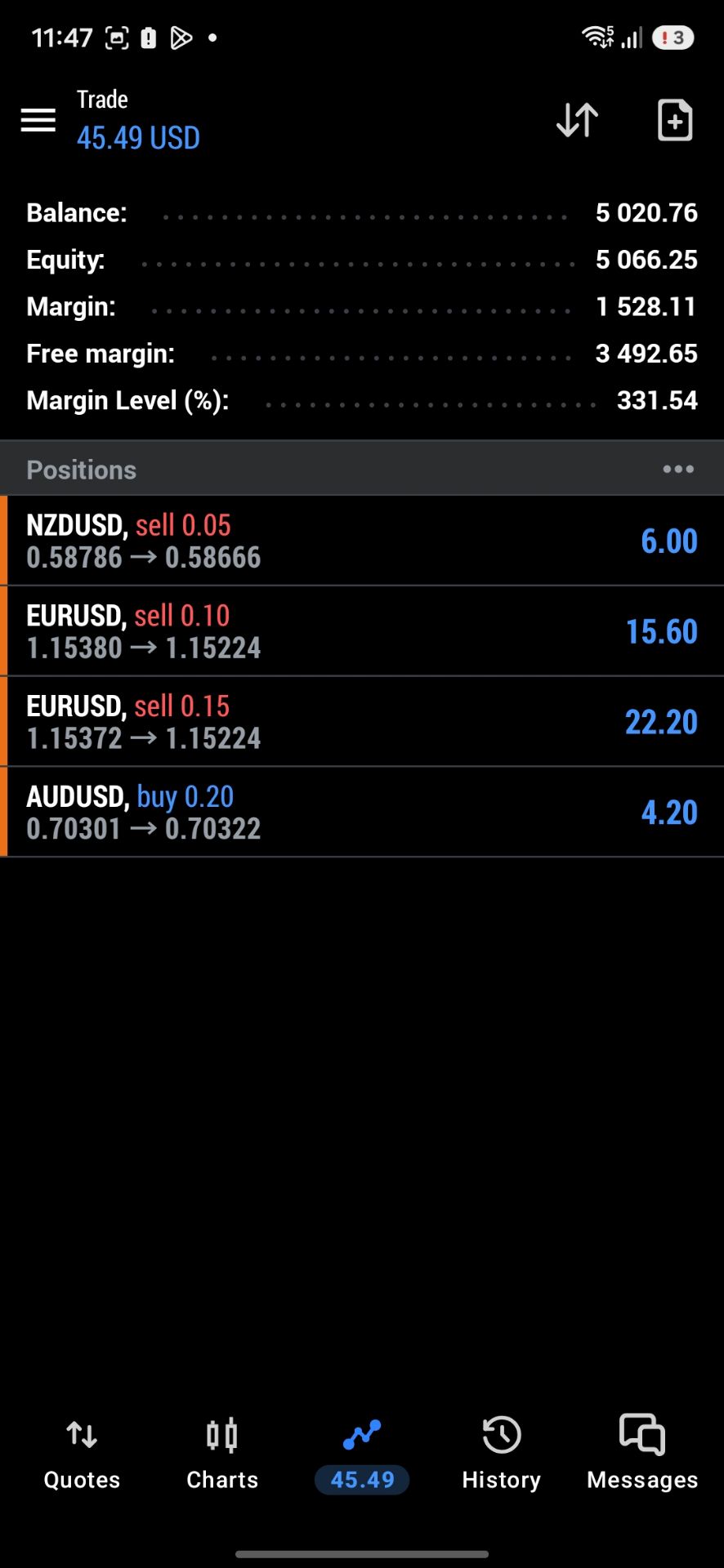Tap the sort arrows icon
This screenshot has width=724, height=1568.
tap(577, 120)
